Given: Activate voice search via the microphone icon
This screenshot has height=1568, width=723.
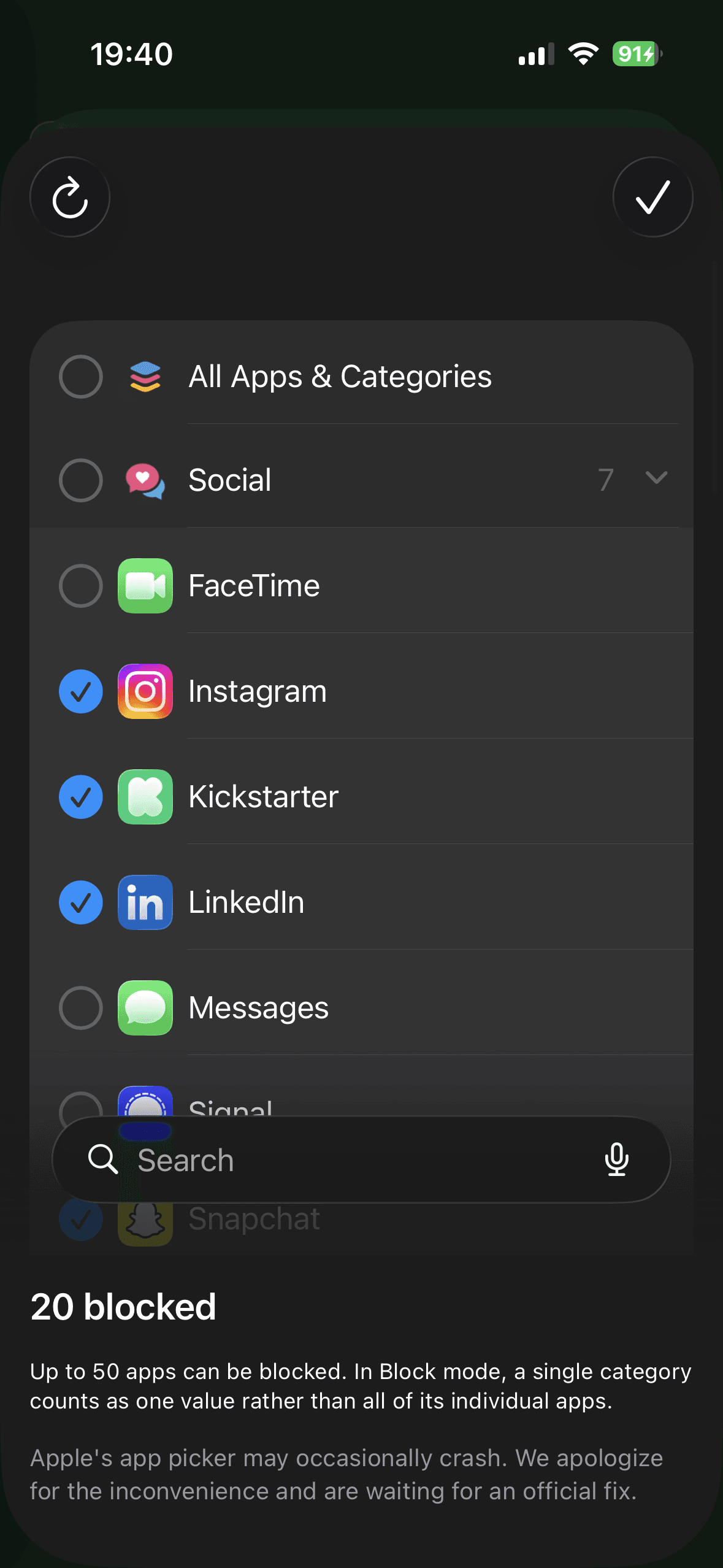Looking at the screenshot, I should 617,1159.
